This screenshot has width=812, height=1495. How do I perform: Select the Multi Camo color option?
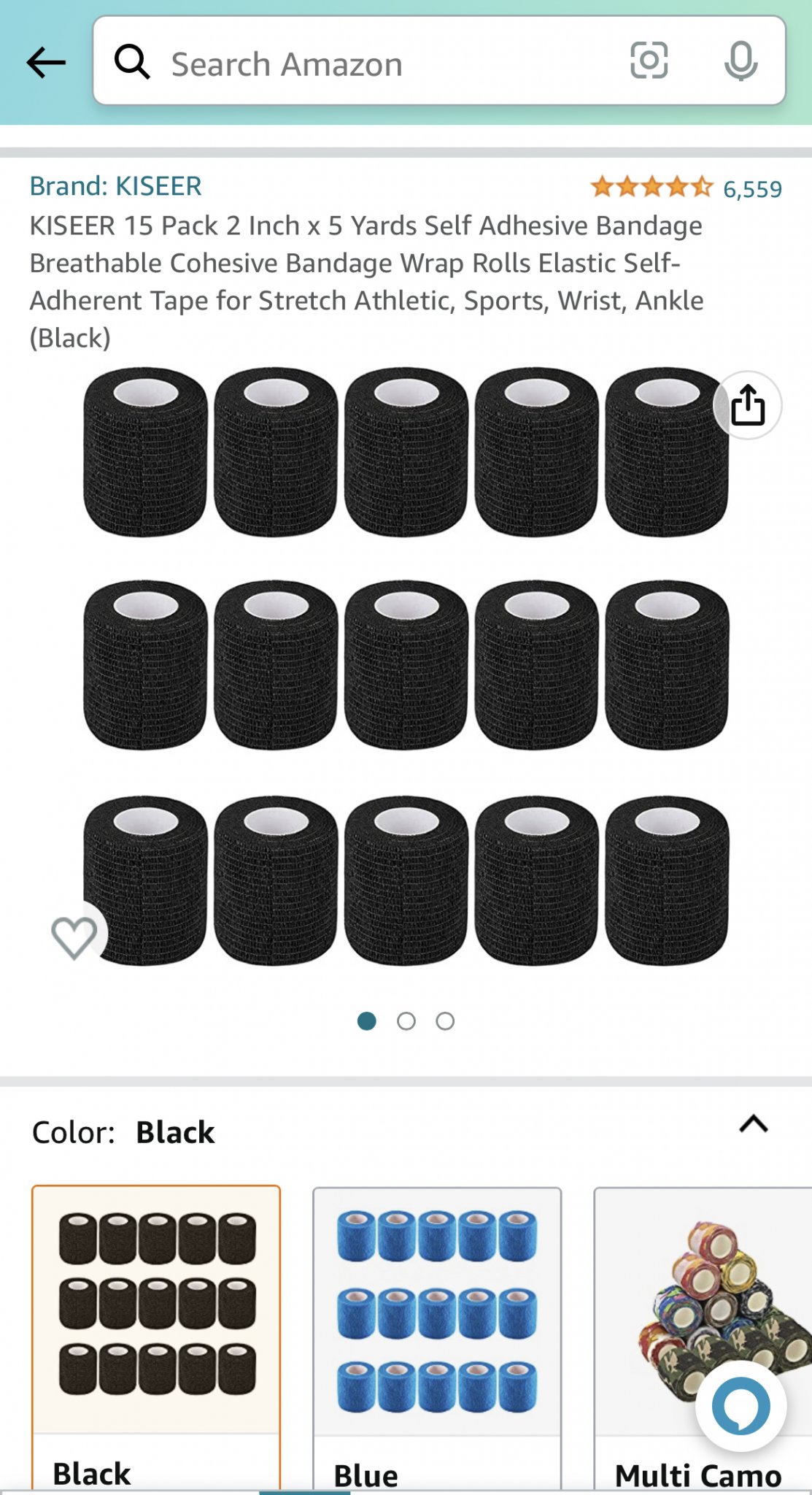tap(703, 1337)
